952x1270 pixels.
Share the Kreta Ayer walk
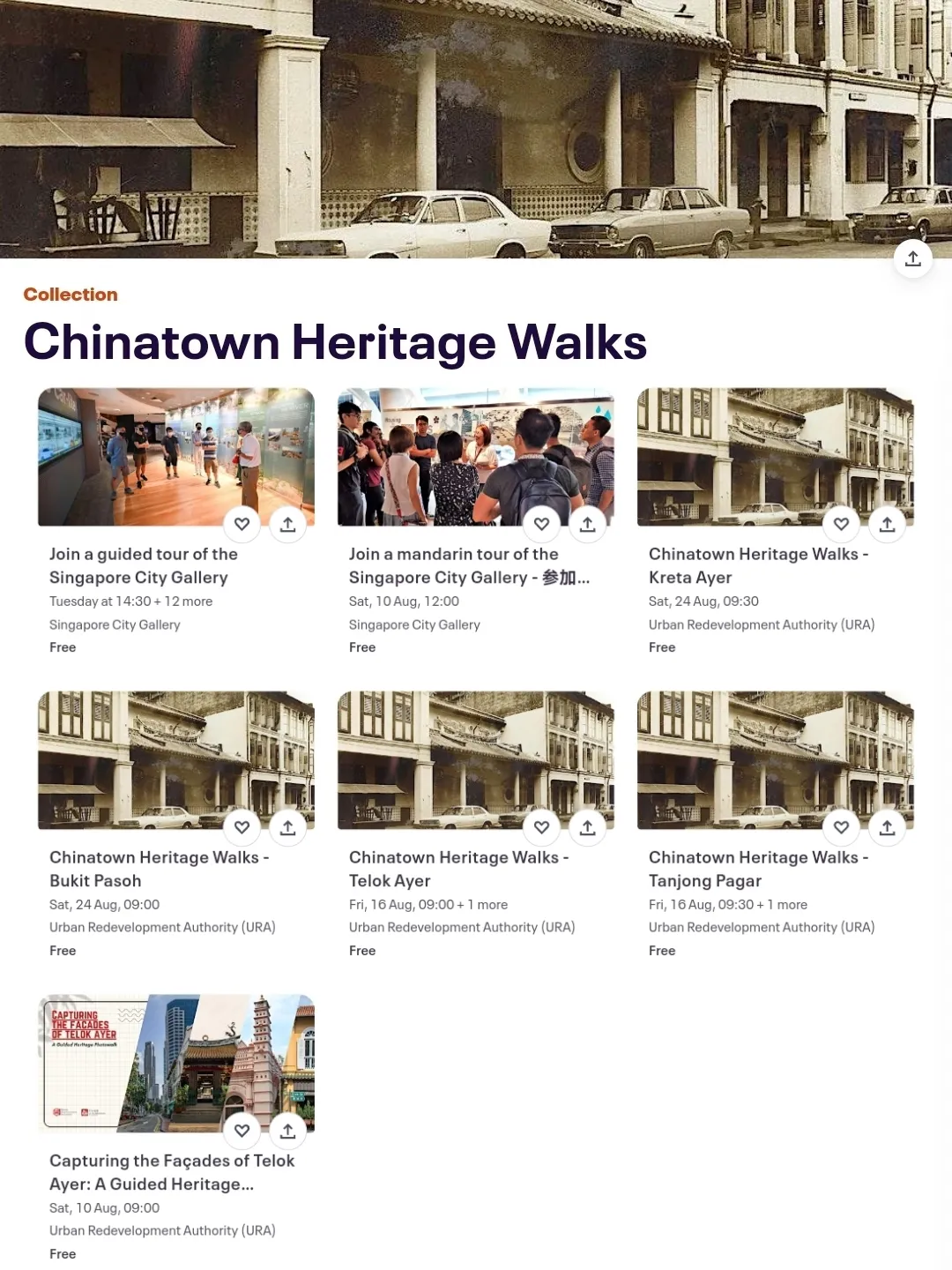[x=887, y=525]
